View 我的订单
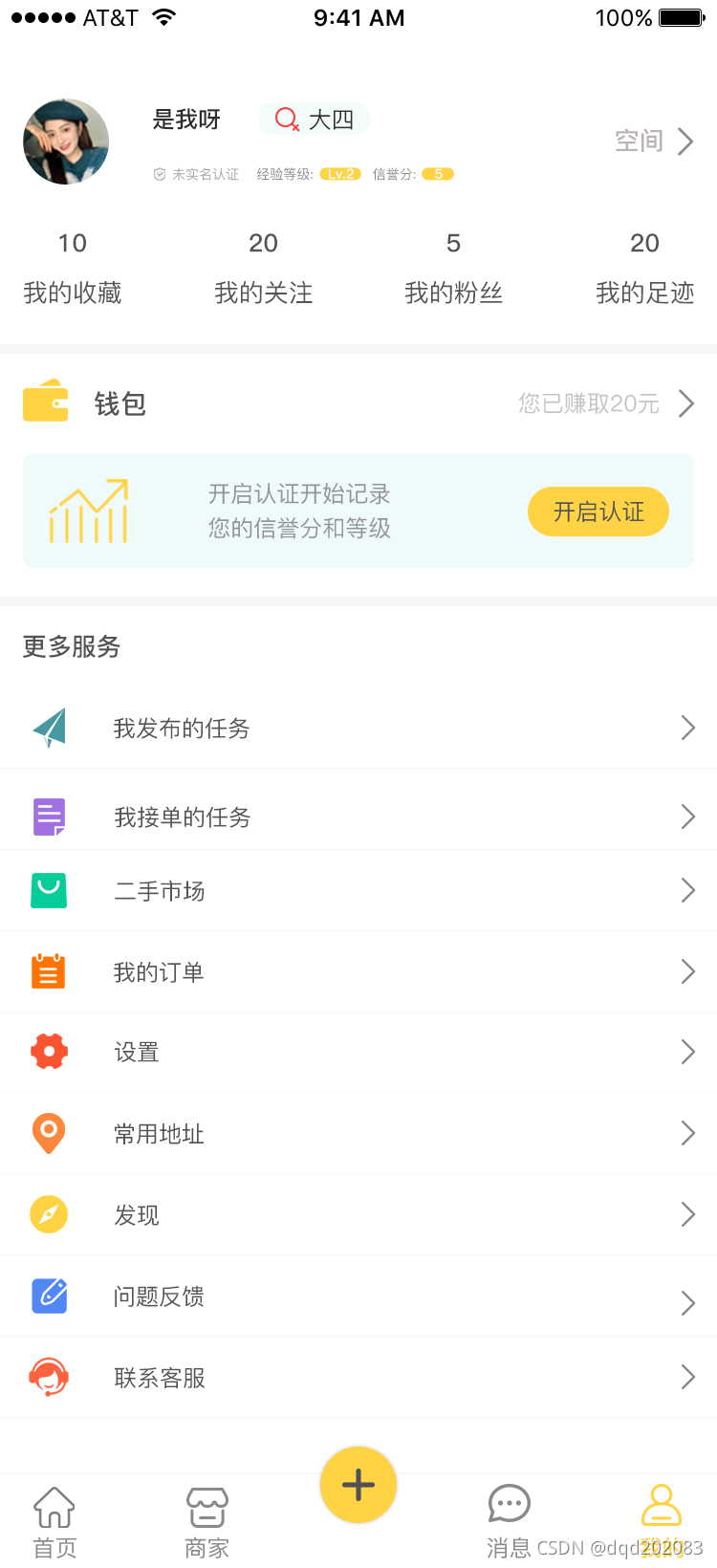Screen dimensions: 717x1568 click(x=358, y=972)
